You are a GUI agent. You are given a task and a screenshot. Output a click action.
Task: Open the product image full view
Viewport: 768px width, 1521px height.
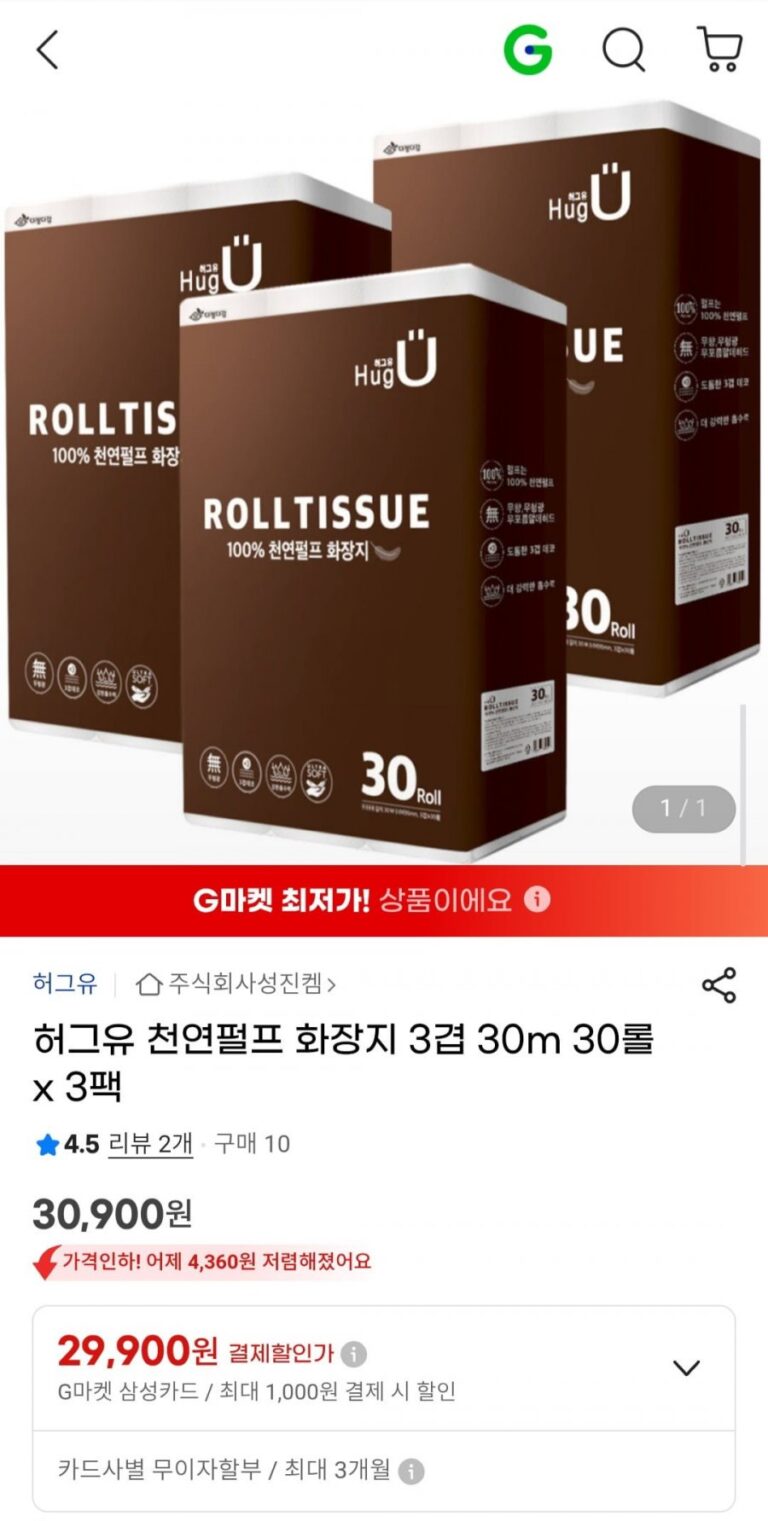click(x=384, y=480)
